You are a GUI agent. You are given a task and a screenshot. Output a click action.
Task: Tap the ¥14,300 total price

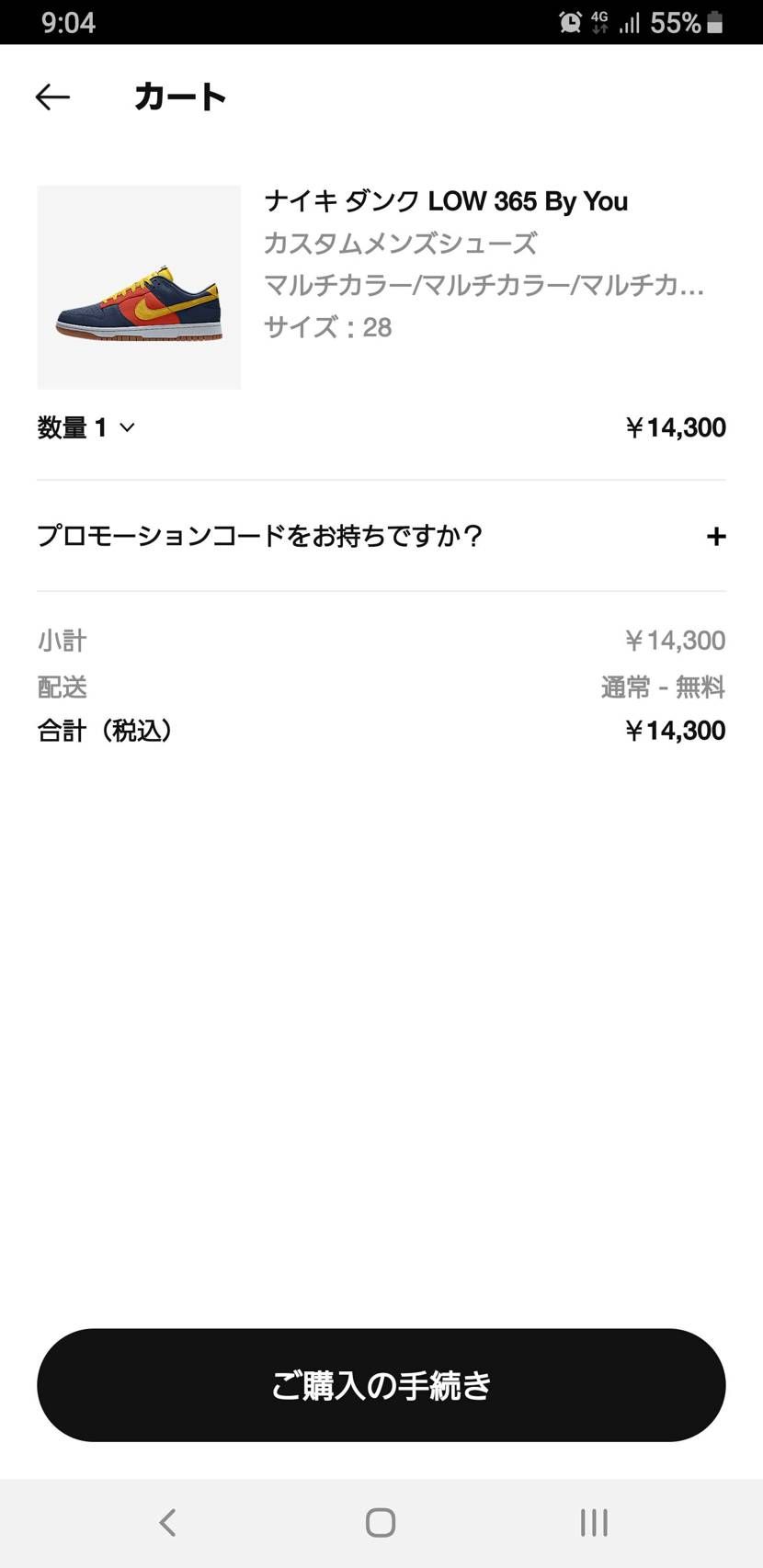tap(674, 730)
